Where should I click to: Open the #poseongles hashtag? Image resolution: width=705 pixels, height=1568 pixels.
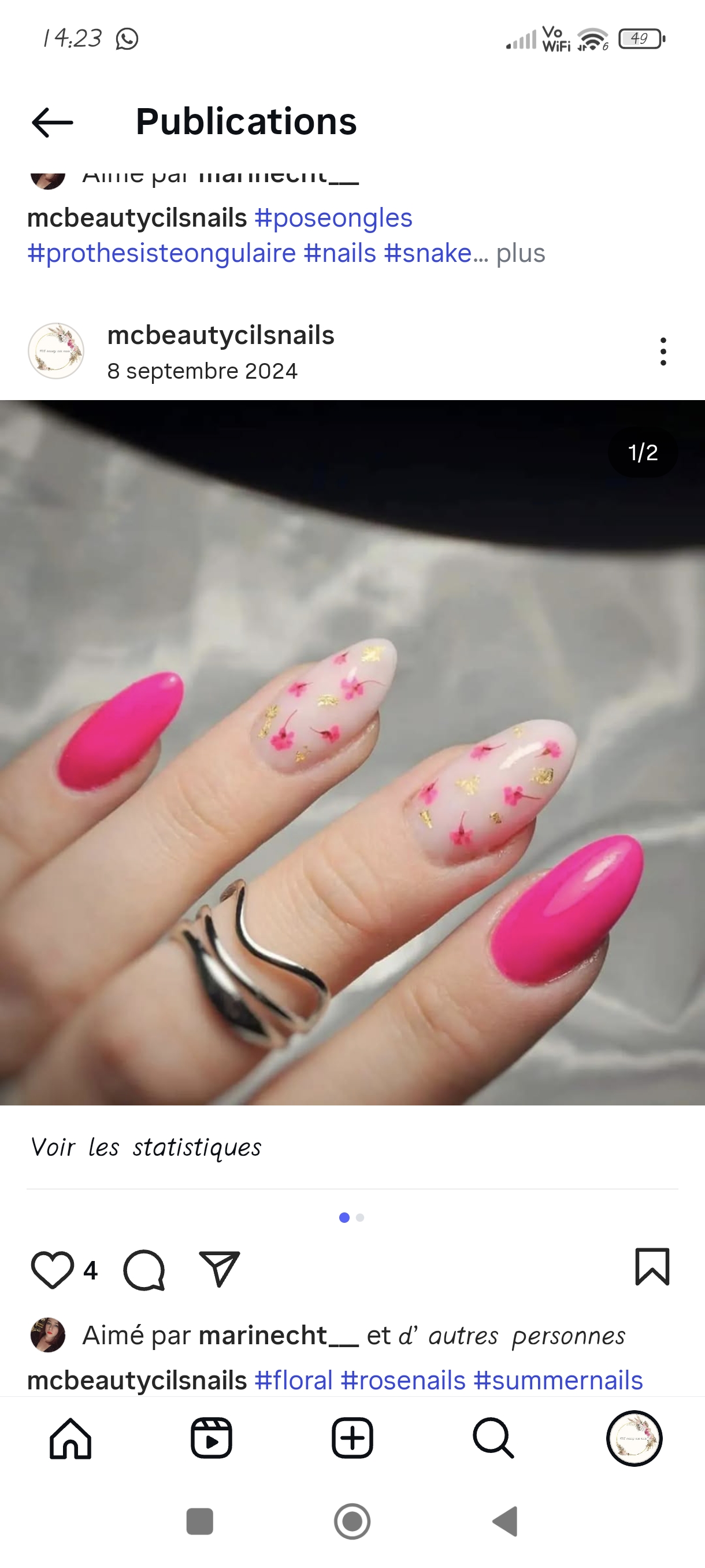[x=333, y=218]
